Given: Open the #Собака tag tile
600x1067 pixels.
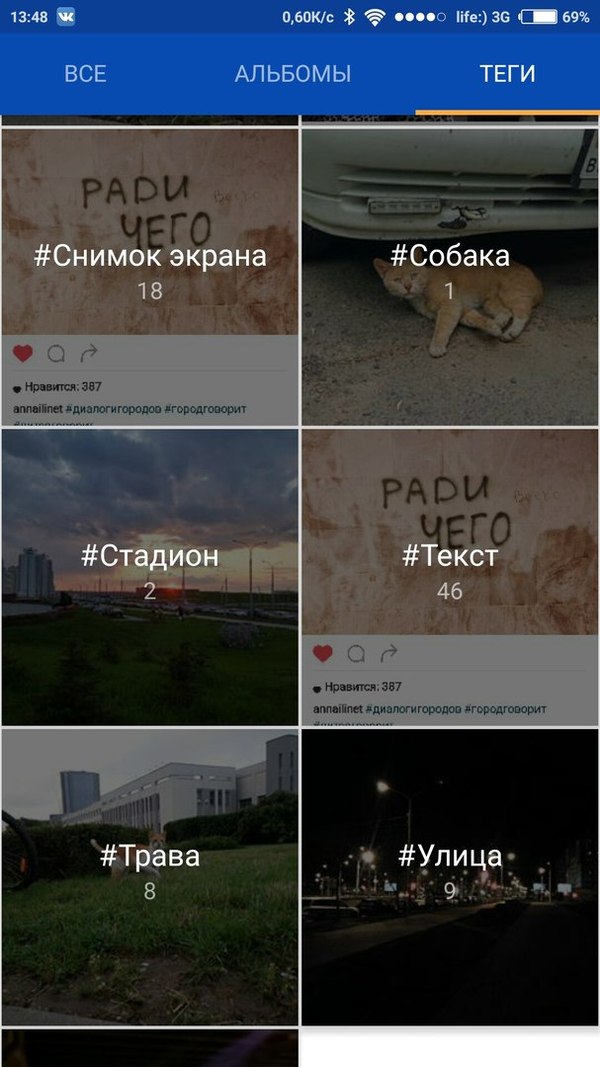Looking at the screenshot, I should 450,275.
